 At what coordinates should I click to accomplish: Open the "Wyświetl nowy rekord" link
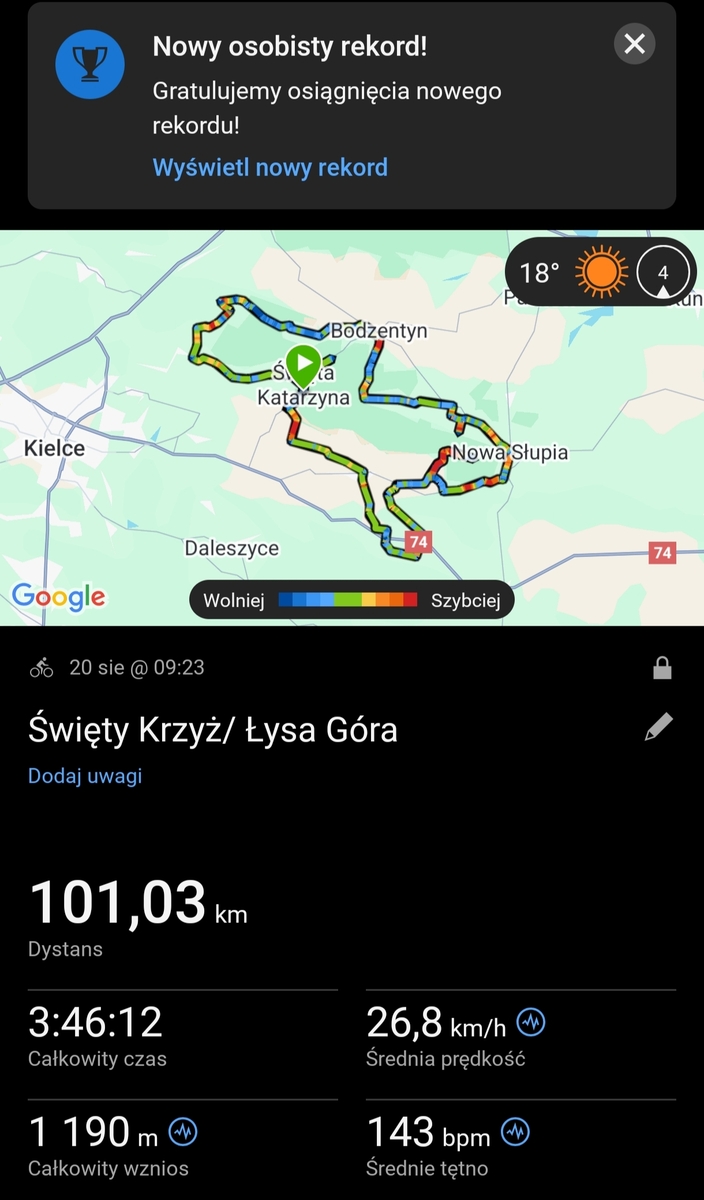(x=270, y=167)
